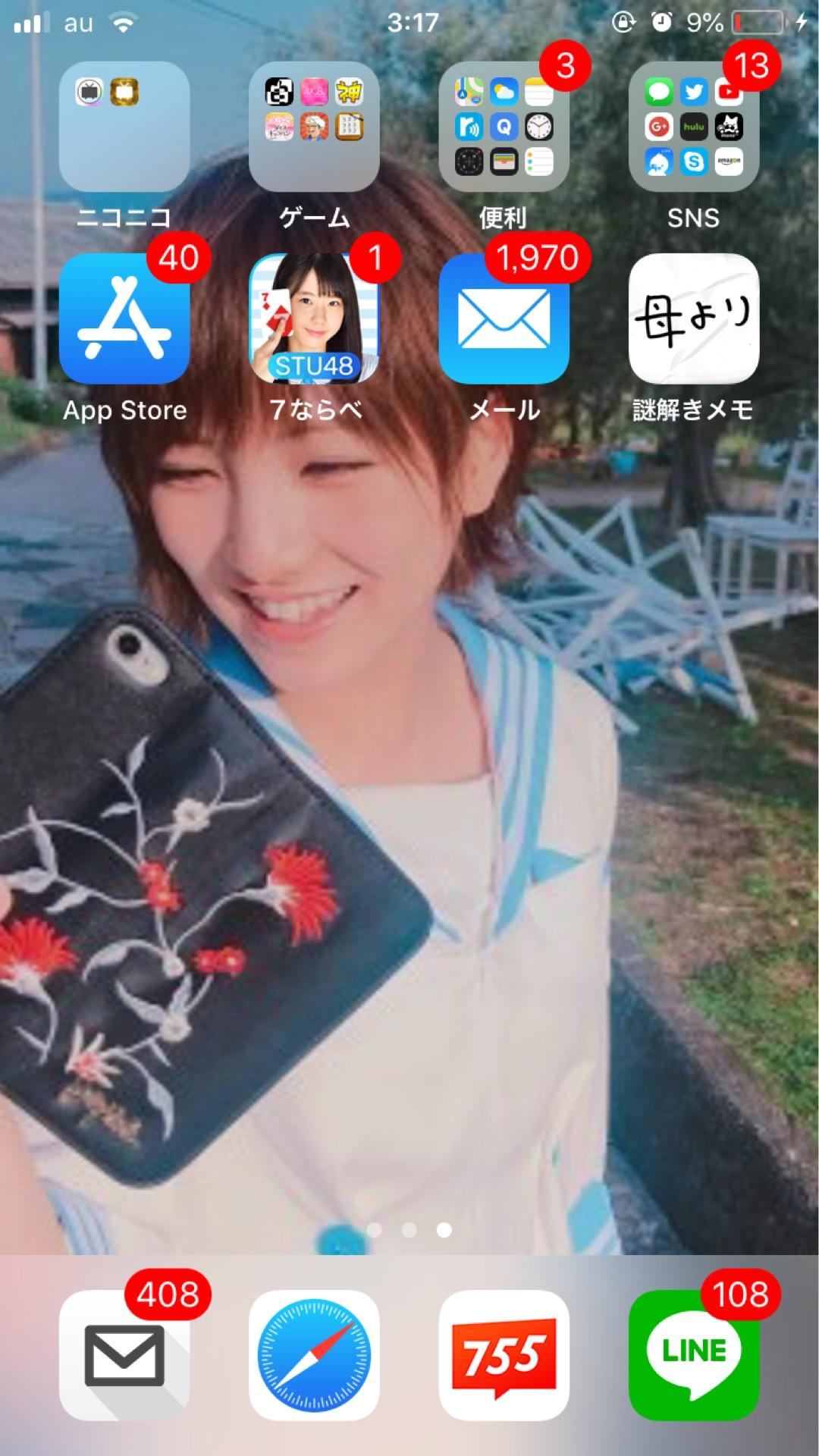819x1456 pixels.
Task: Launch the 謎解きメモ app
Action: (693, 318)
